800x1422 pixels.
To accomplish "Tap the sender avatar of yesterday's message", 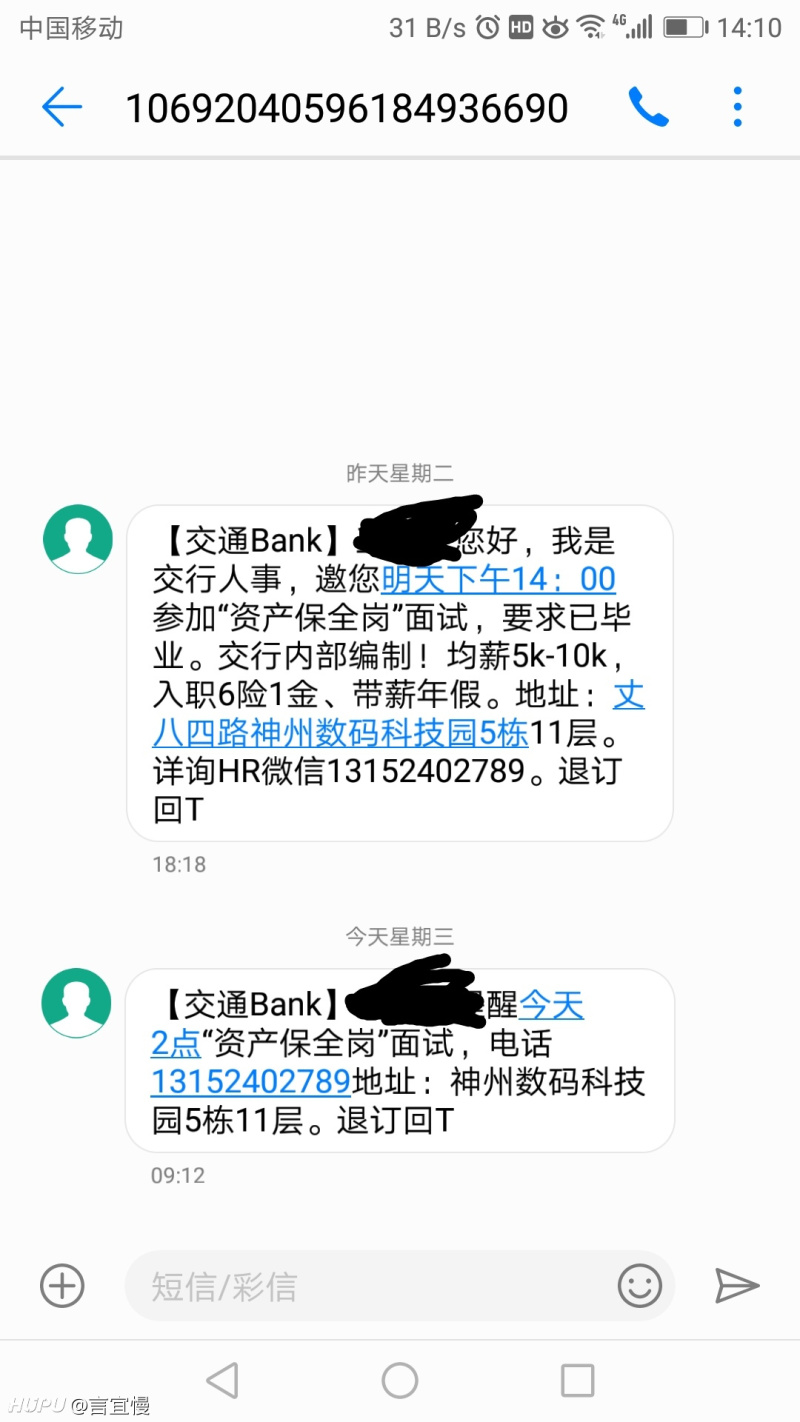I will pyautogui.click(x=77, y=538).
